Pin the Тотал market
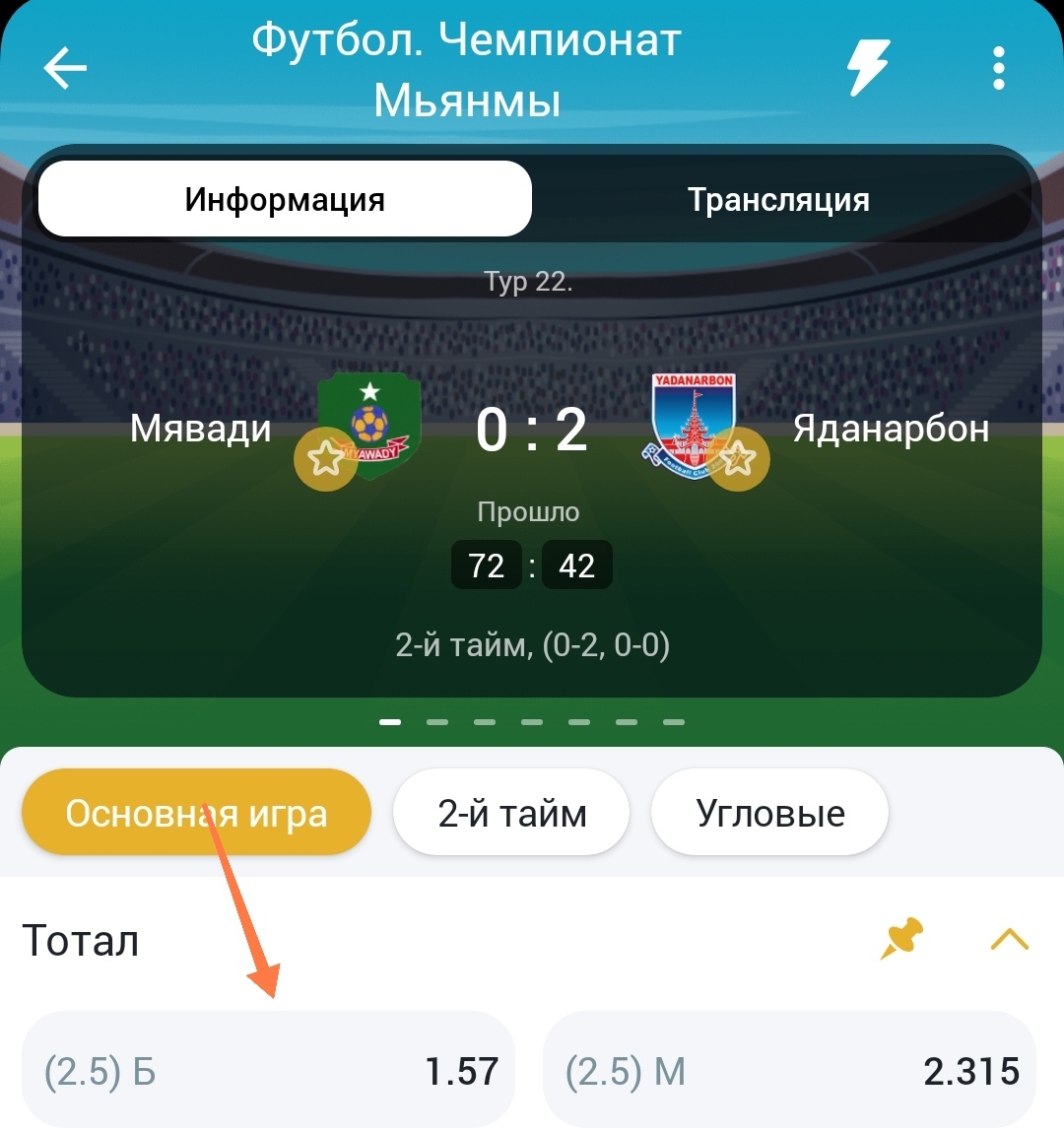This screenshot has width=1064, height=1133. 901,938
